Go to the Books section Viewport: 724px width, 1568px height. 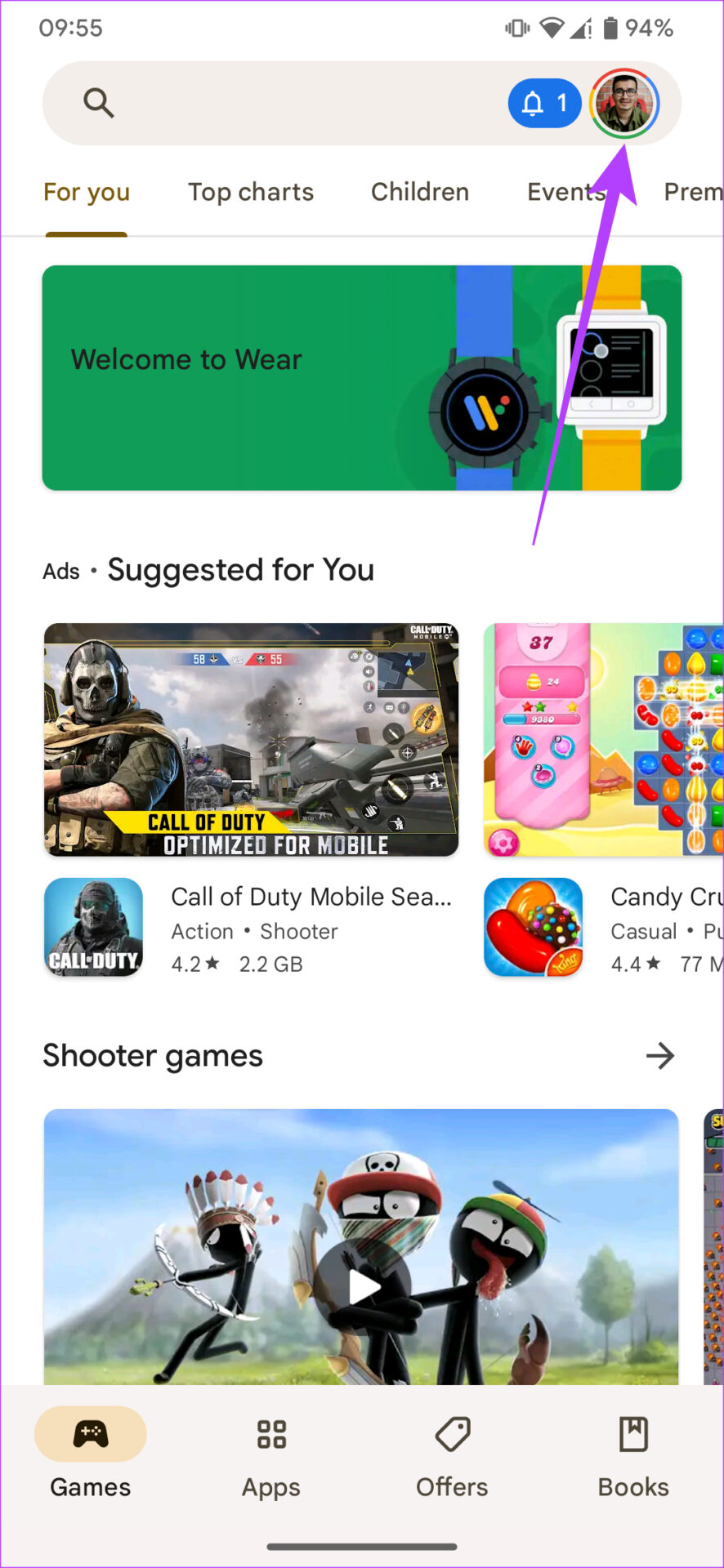(x=633, y=1459)
